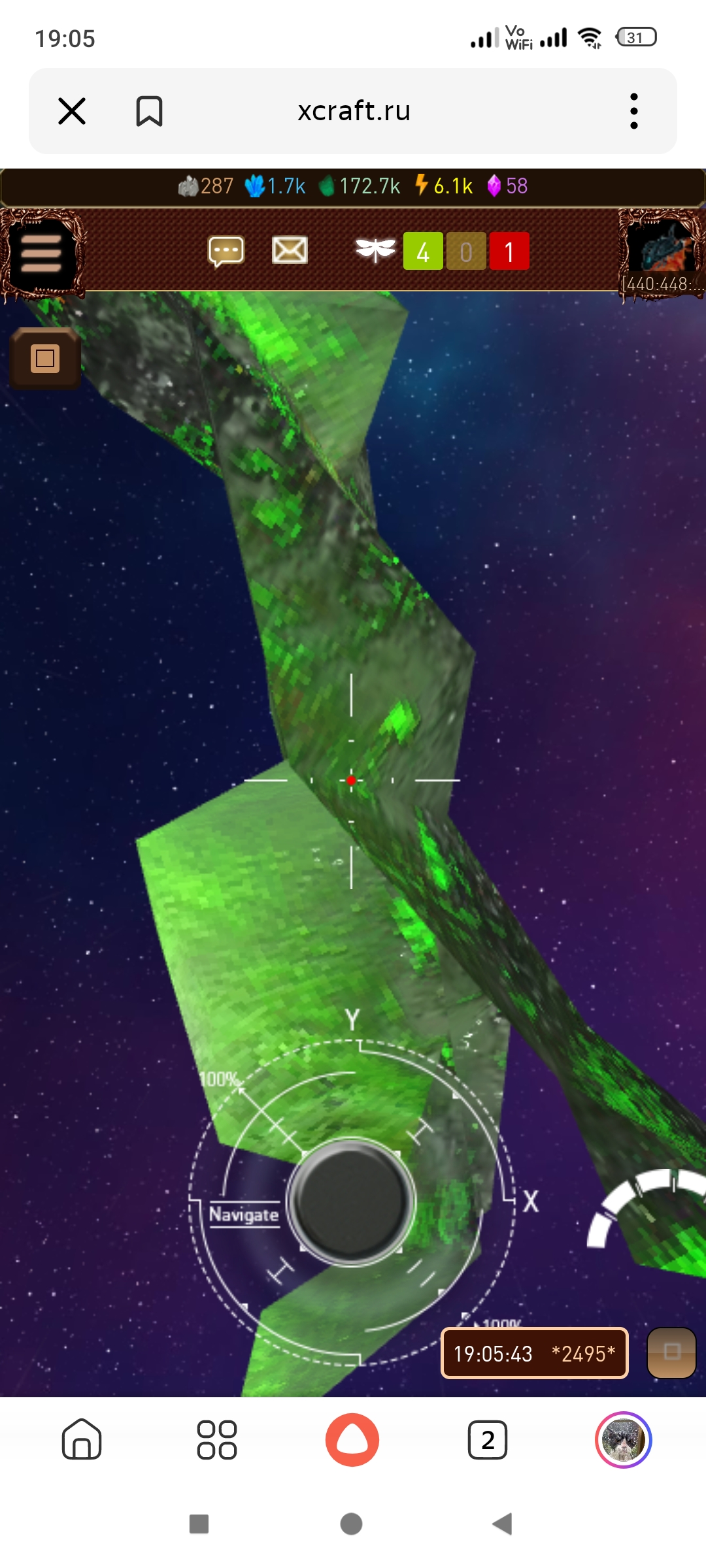Tap the square button next to timer
This screenshot has width=706, height=1568.
[x=671, y=1352]
